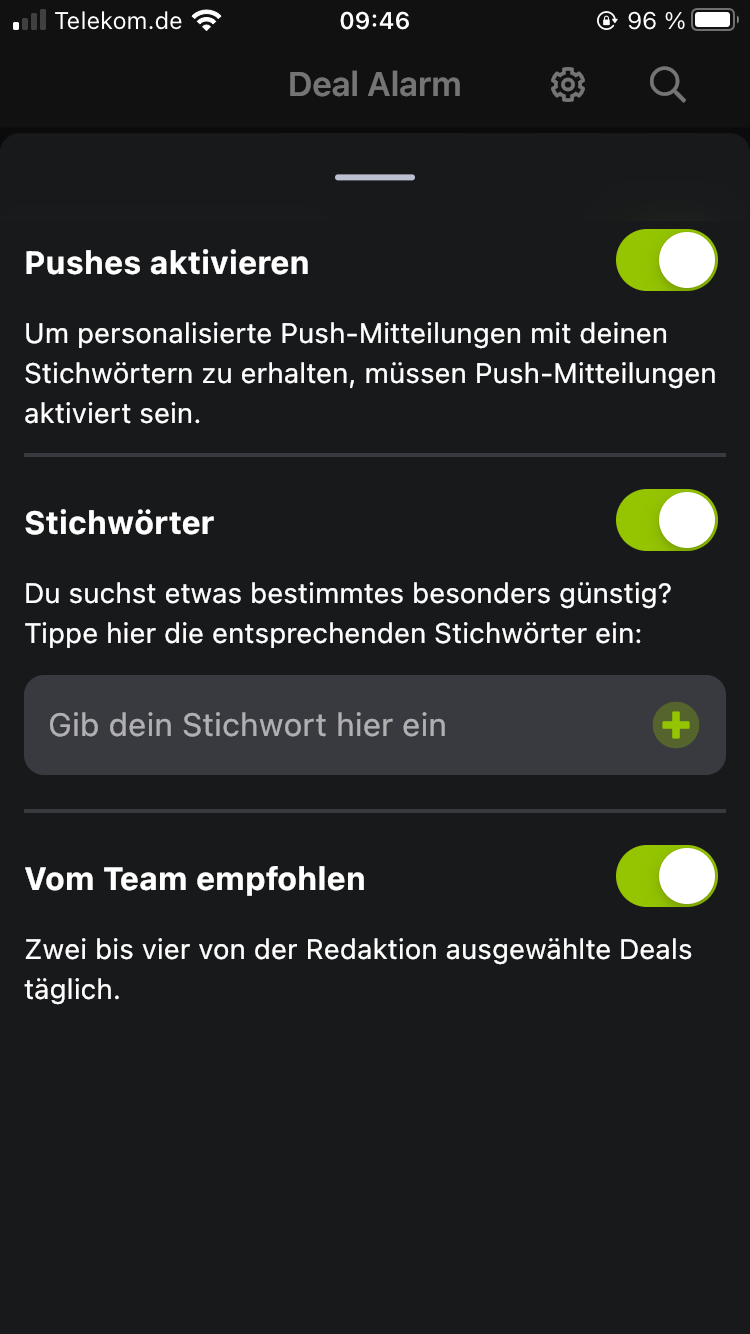Image resolution: width=750 pixels, height=1334 pixels.
Task: Disable the Pushes aktivieren switch
Action: click(x=666, y=261)
